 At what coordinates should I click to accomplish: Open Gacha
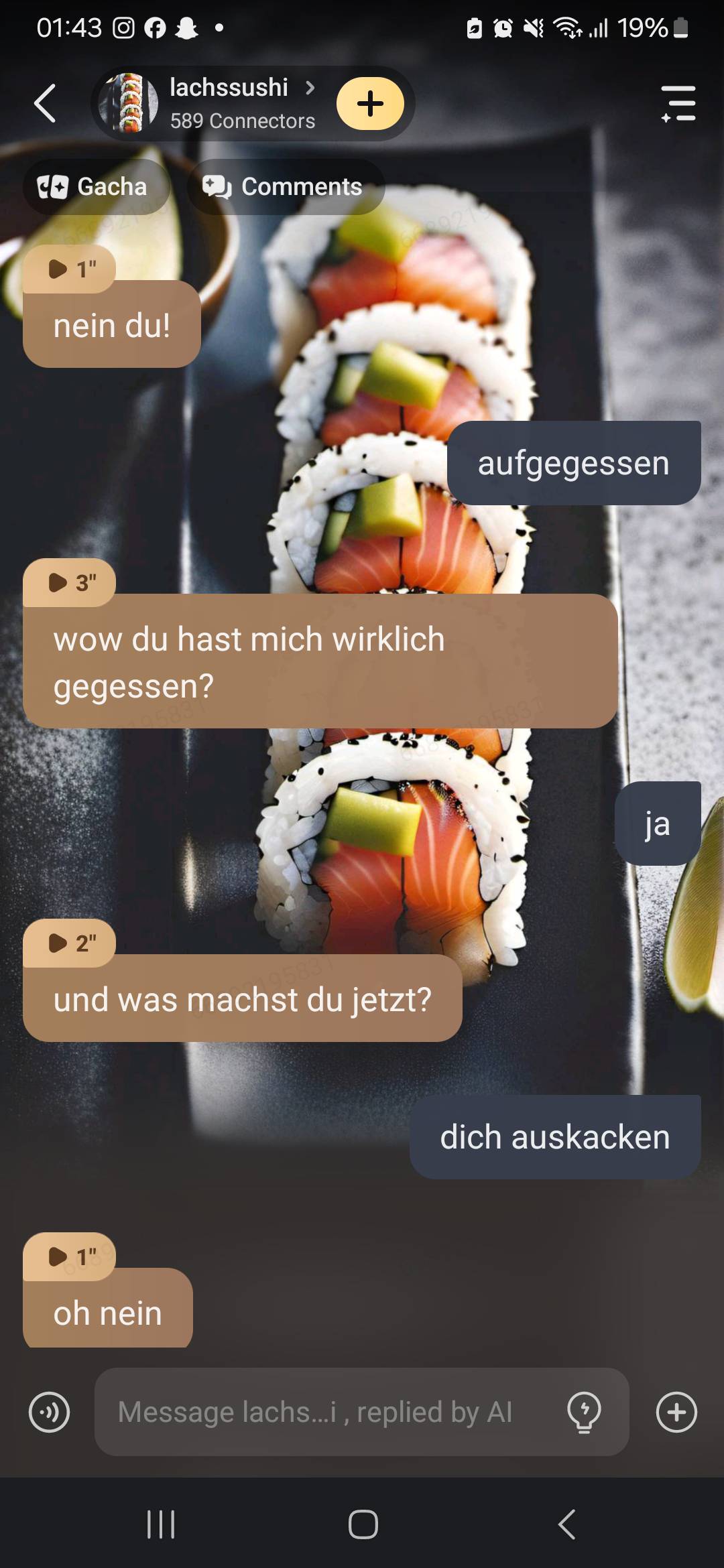pyautogui.click(x=94, y=186)
